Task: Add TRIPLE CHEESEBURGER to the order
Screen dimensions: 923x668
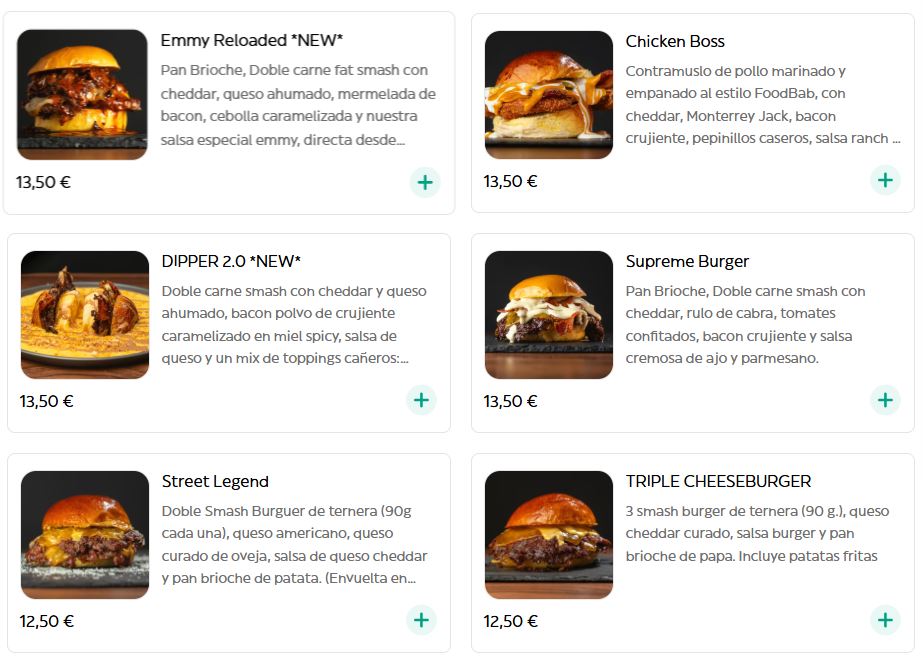Action: click(x=885, y=621)
